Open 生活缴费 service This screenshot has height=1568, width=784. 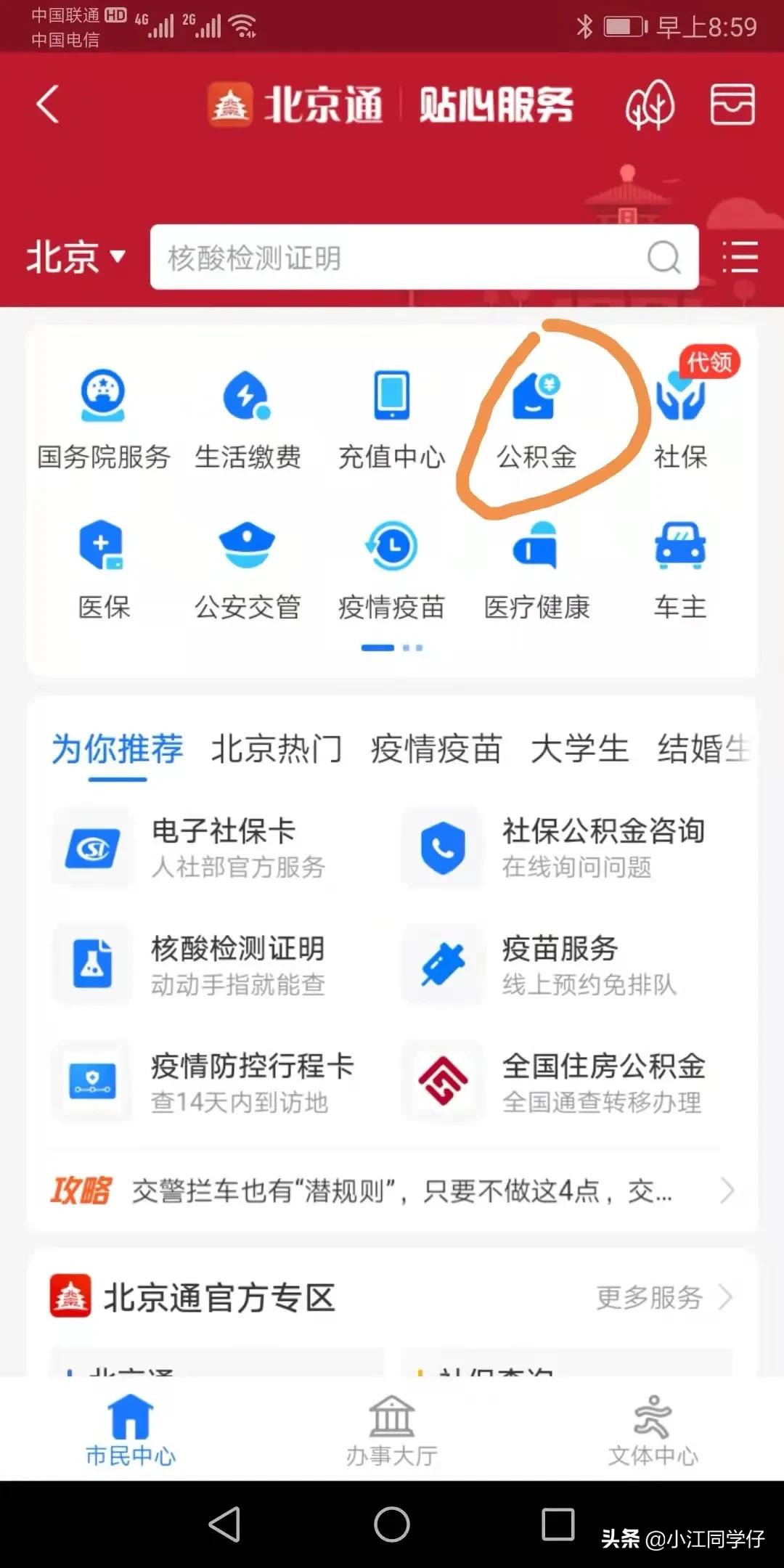tap(247, 414)
